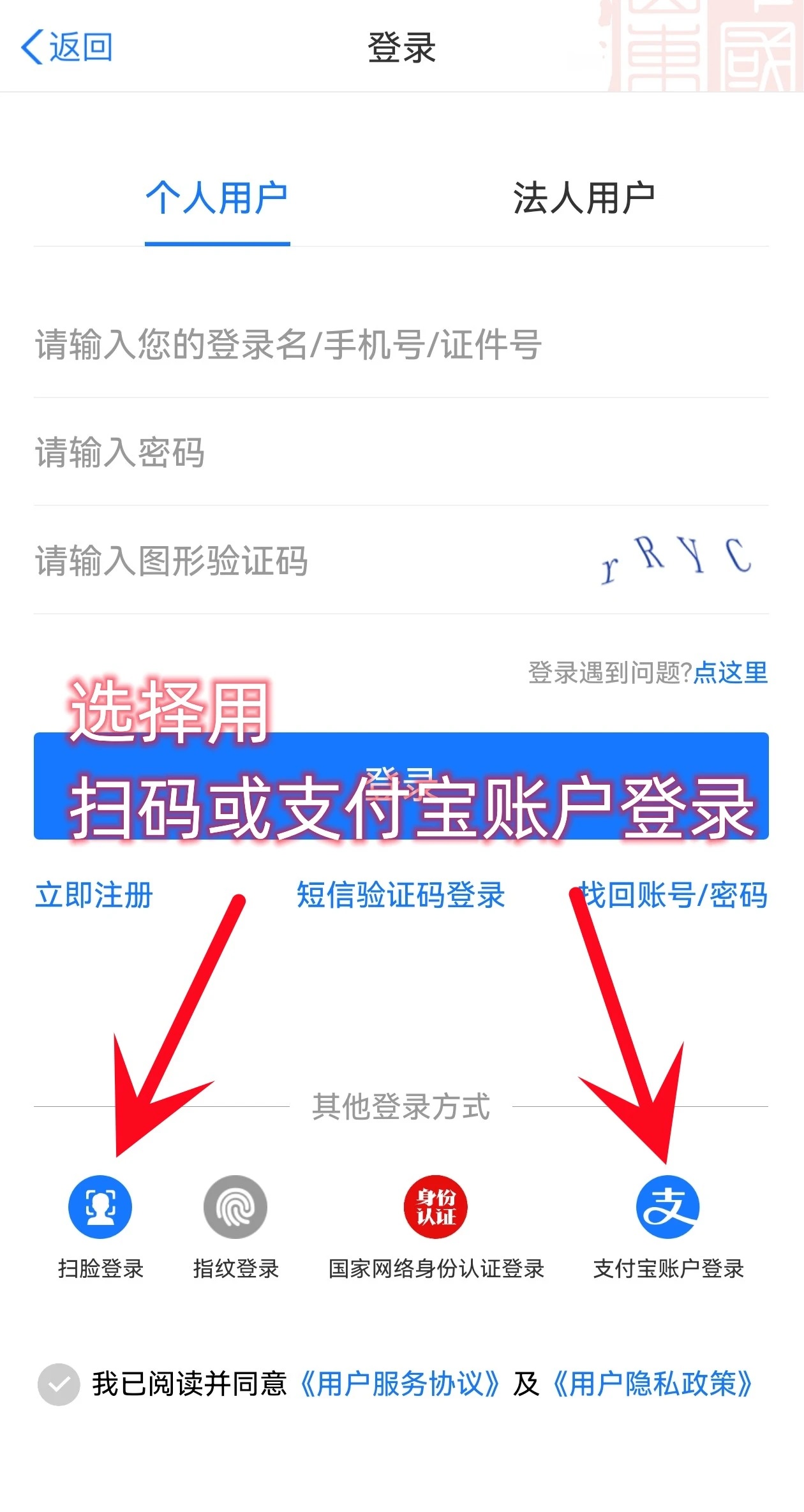
Task: Switch to the 法人用户 tab
Action: [x=583, y=198]
